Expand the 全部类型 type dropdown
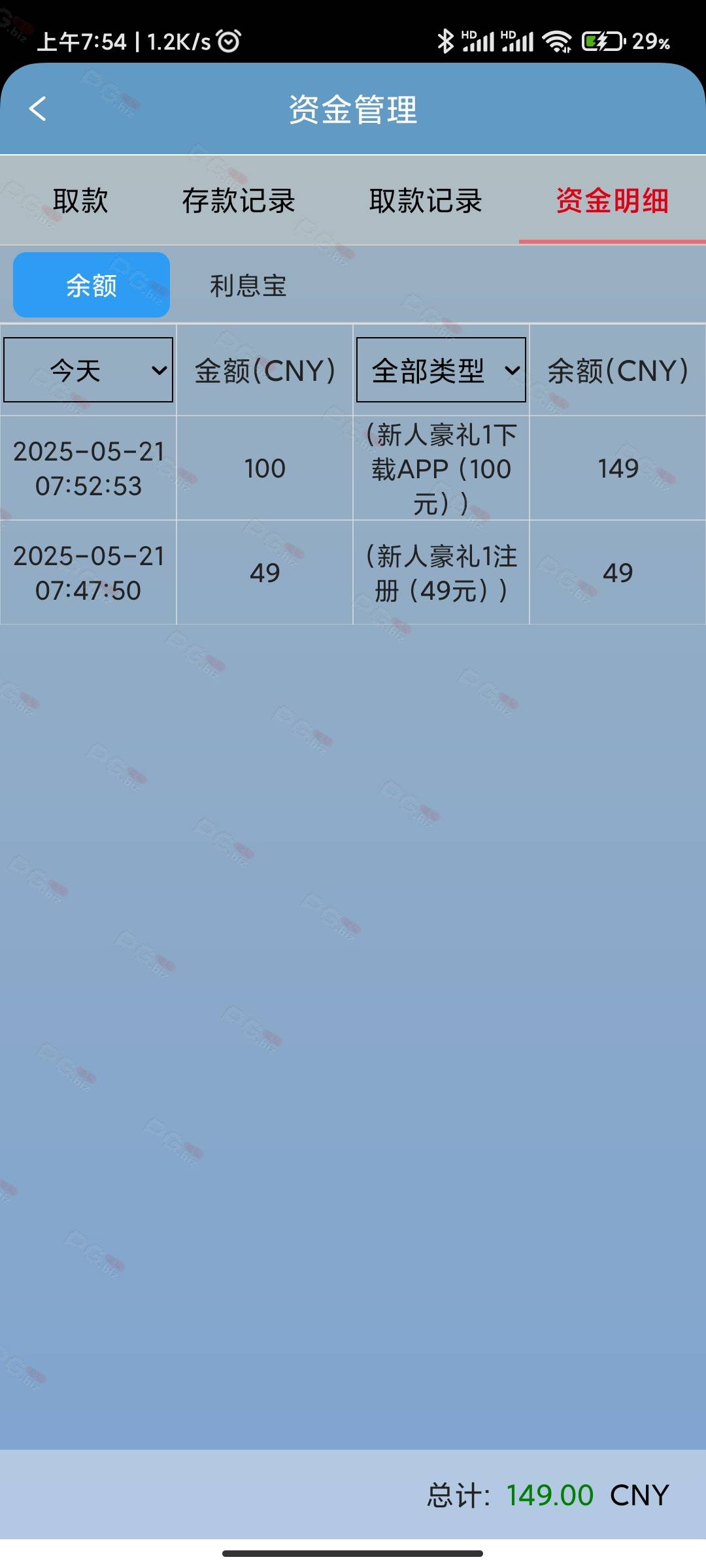706x1568 pixels. (441, 370)
